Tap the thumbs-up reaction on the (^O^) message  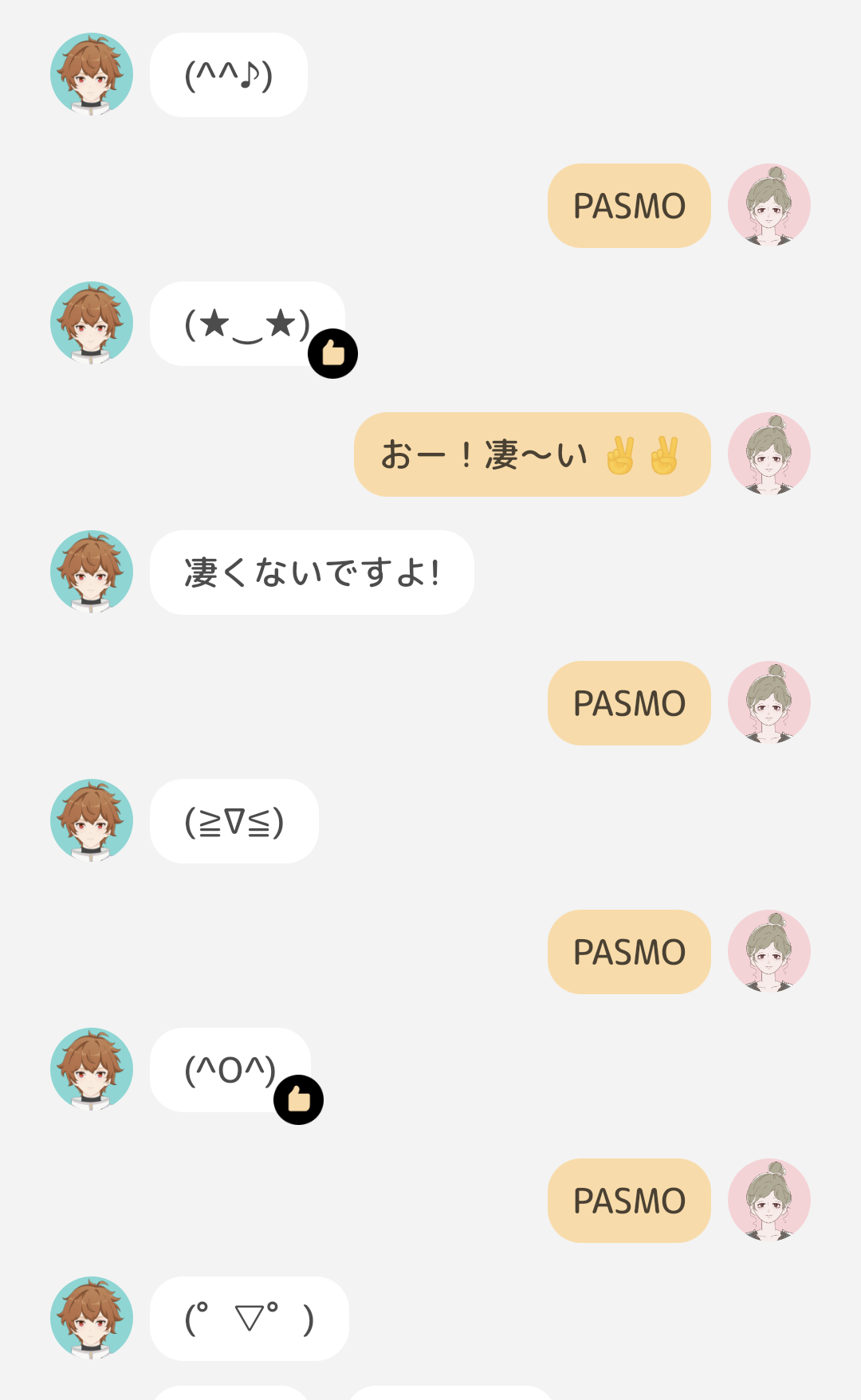(298, 1099)
